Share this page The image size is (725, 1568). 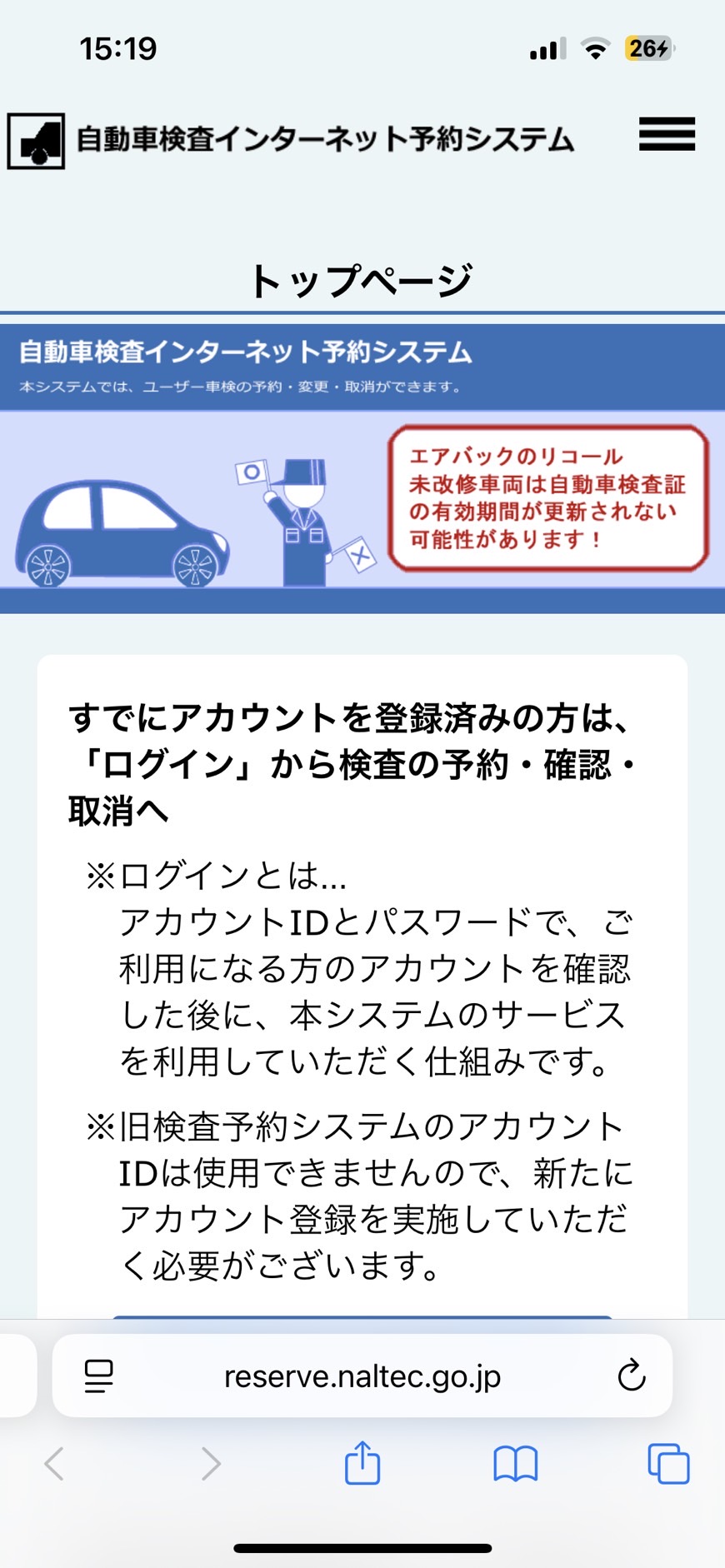coord(362,1464)
